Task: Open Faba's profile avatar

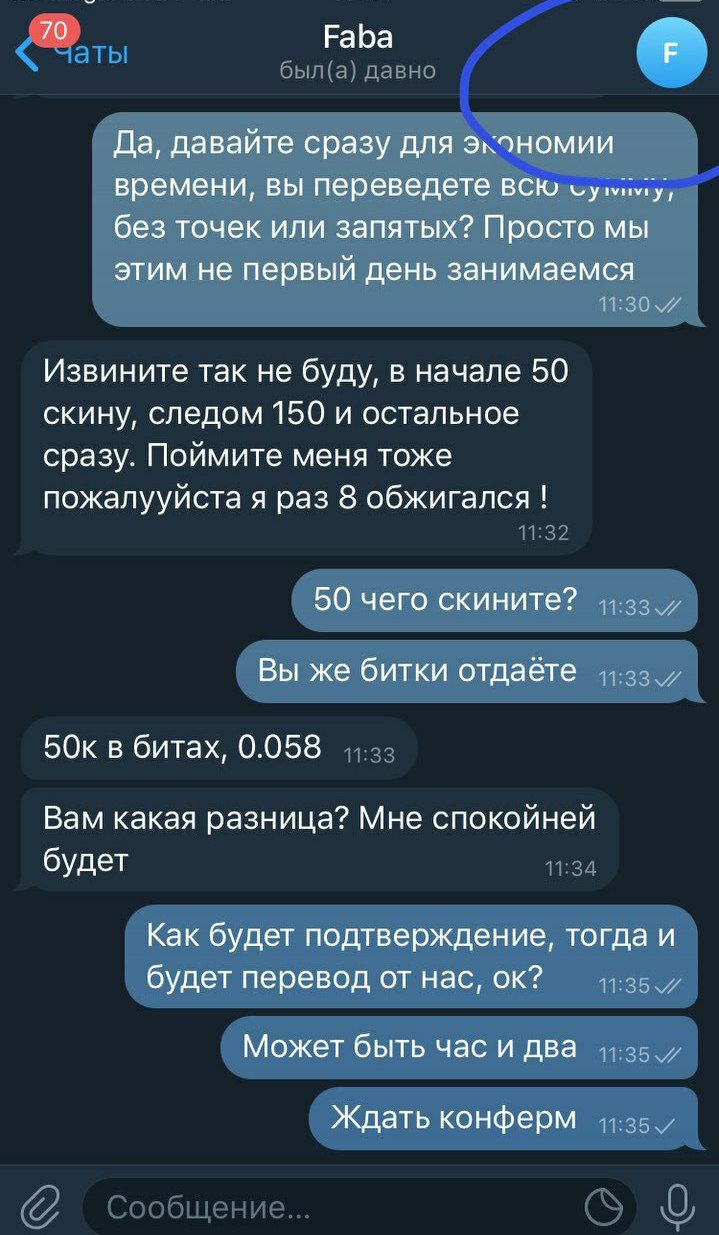Action: (671, 53)
